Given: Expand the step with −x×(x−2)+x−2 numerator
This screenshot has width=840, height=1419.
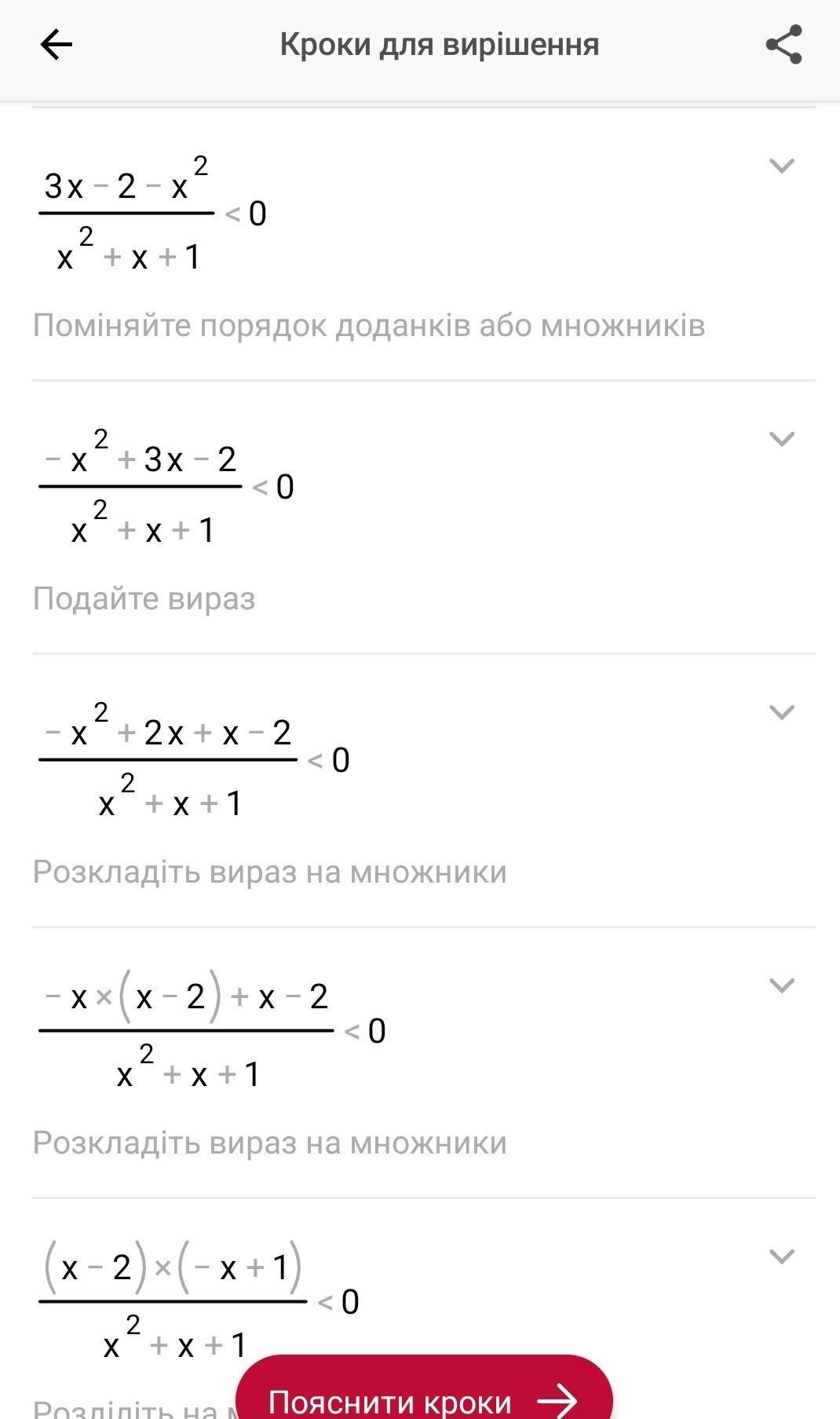Looking at the screenshot, I should [781, 986].
